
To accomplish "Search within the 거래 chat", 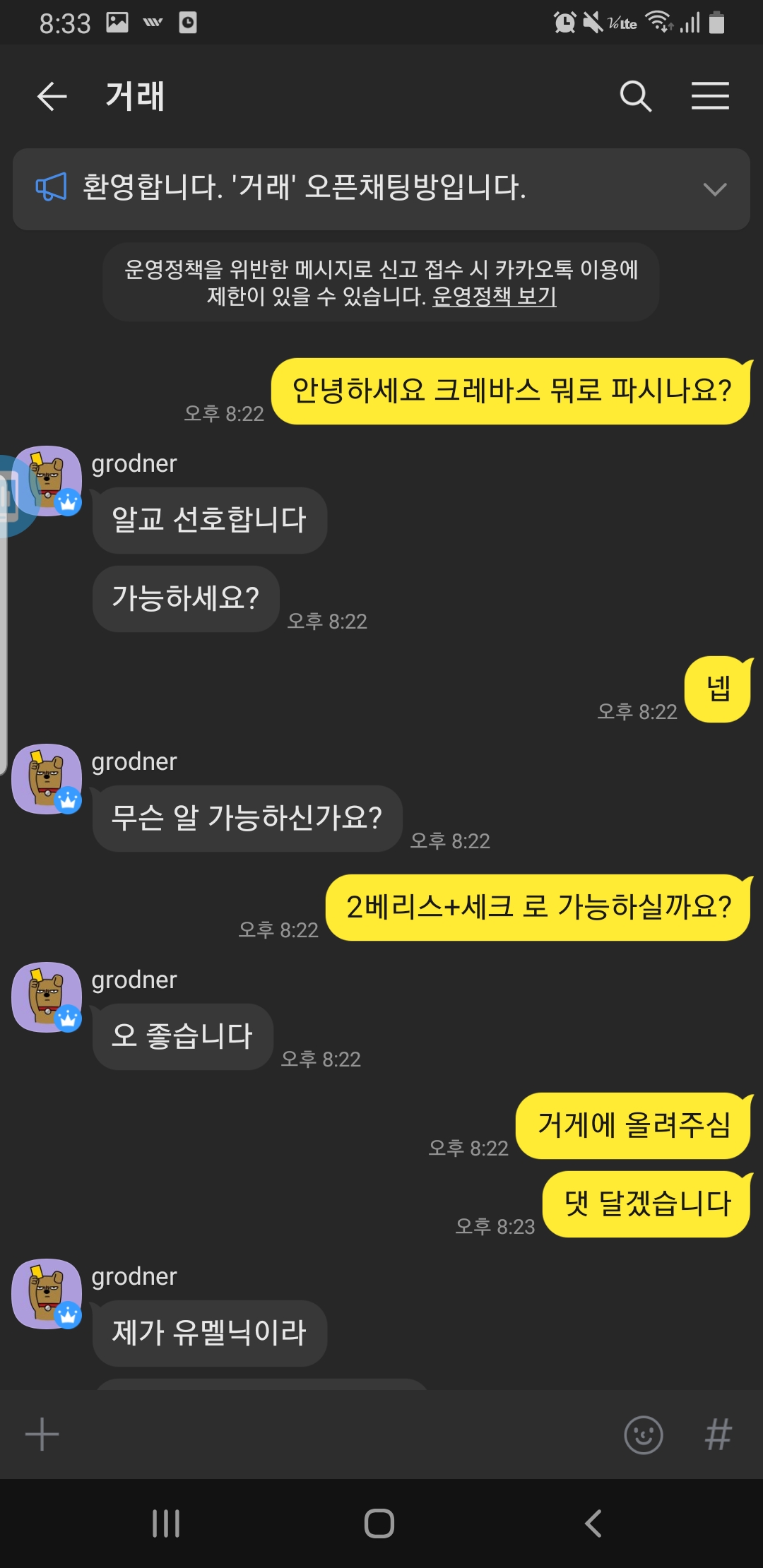I will (635, 96).
